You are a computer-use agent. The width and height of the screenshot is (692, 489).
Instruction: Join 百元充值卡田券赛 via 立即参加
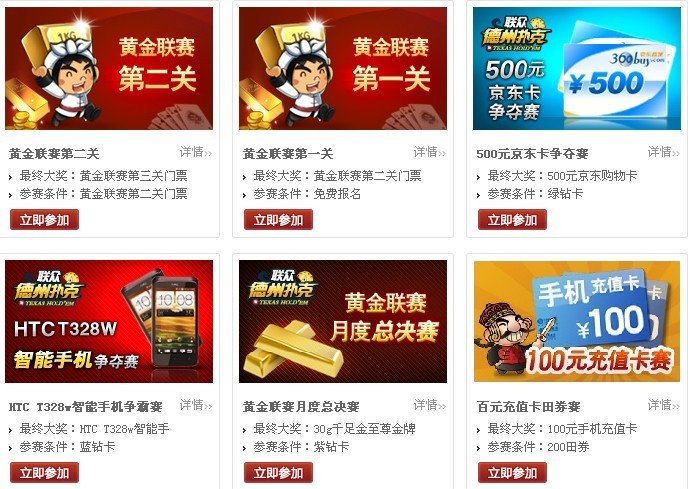[512, 473]
